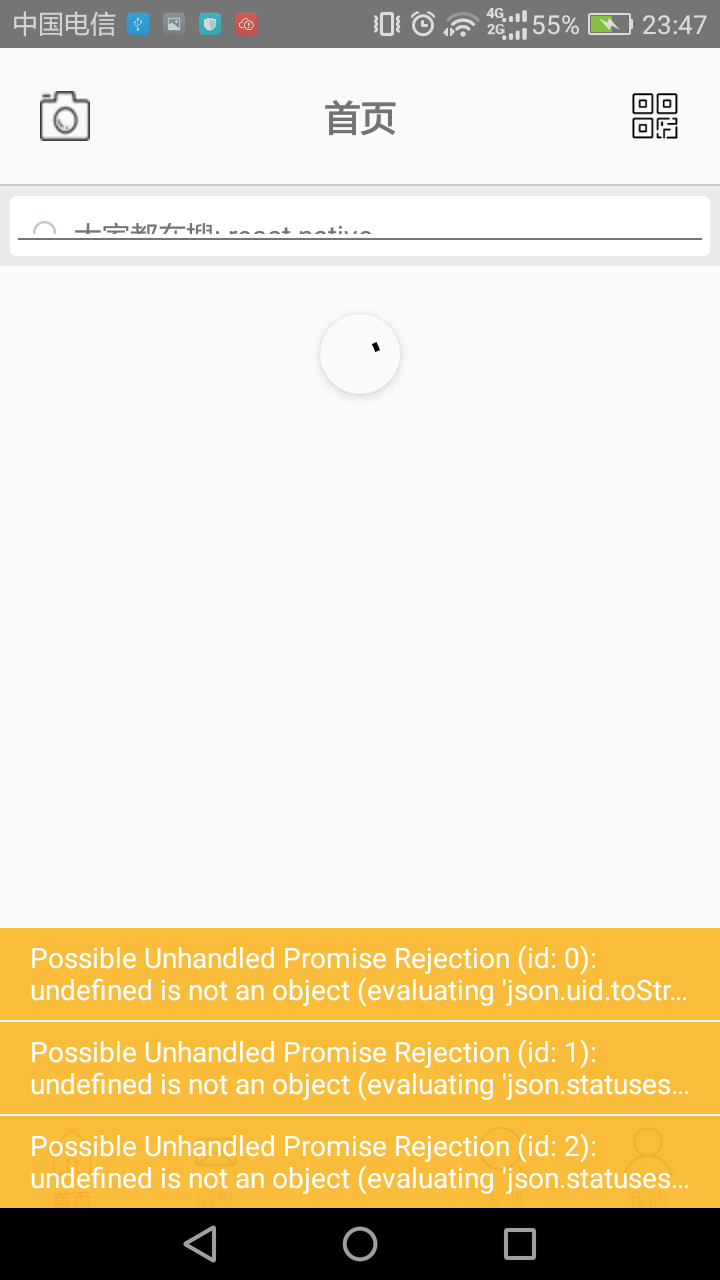View the Promise Rejection warning id 2
This screenshot has height=1280, width=720.
pos(360,1162)
